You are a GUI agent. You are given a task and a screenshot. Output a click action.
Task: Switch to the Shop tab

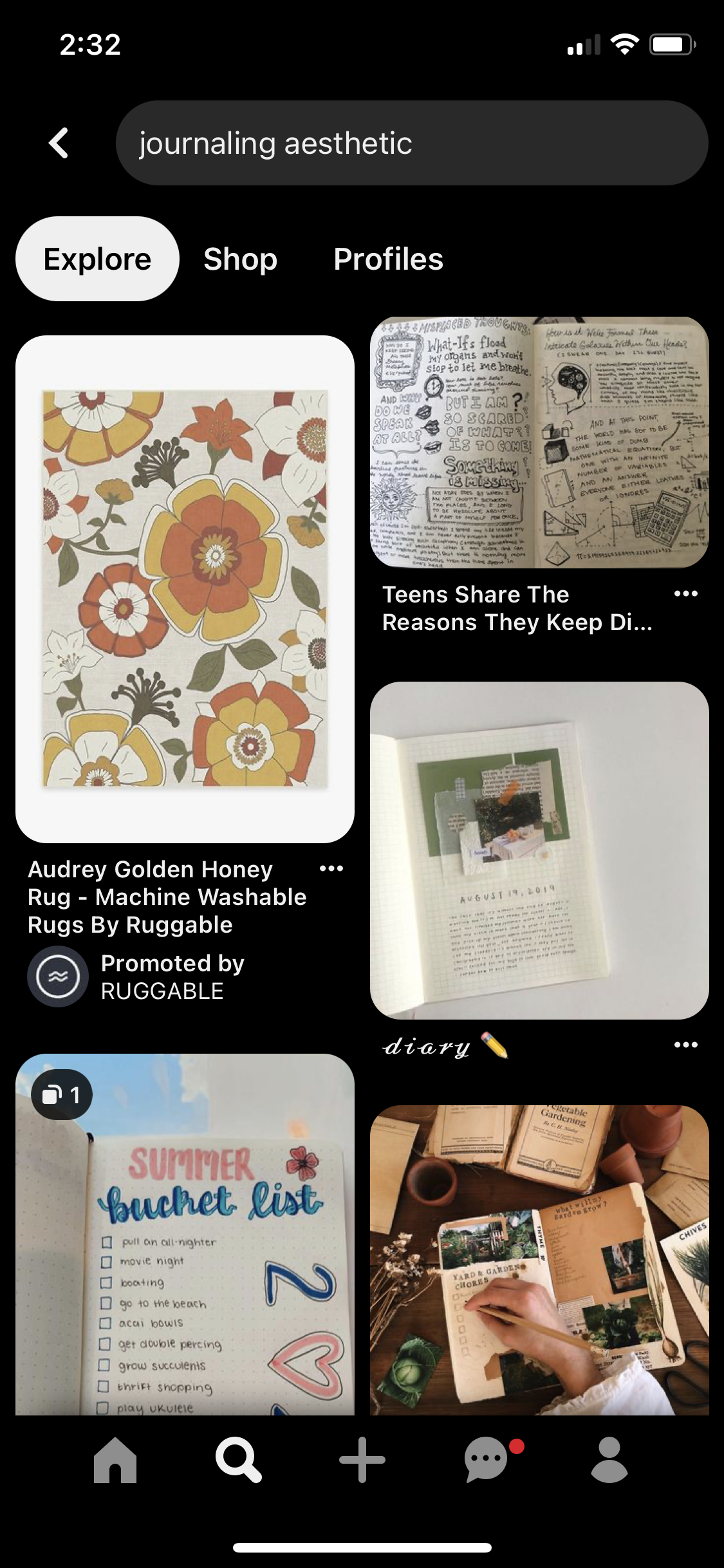click(240, 259)
